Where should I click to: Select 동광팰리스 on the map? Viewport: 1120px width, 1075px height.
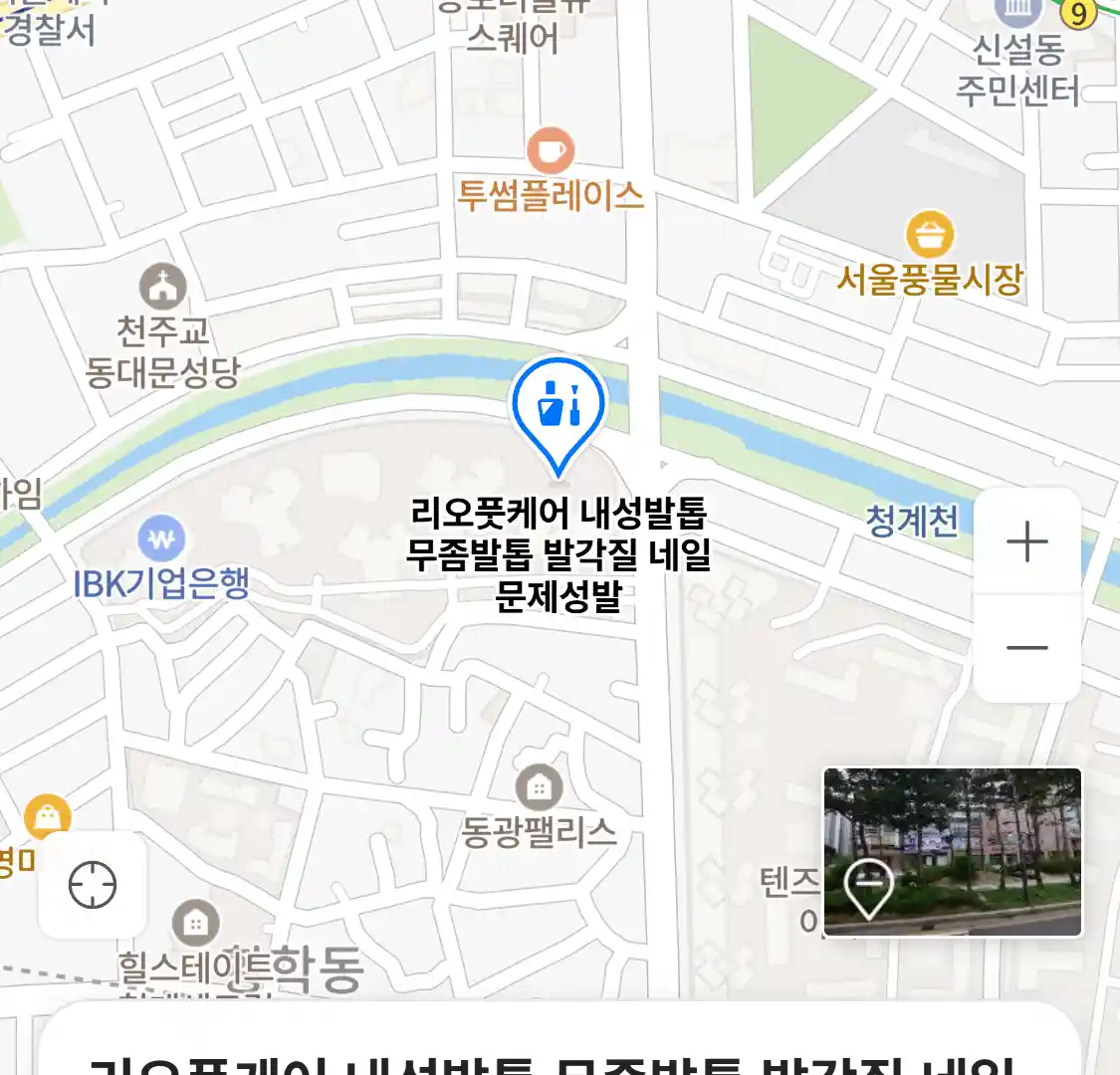[539, 789]
